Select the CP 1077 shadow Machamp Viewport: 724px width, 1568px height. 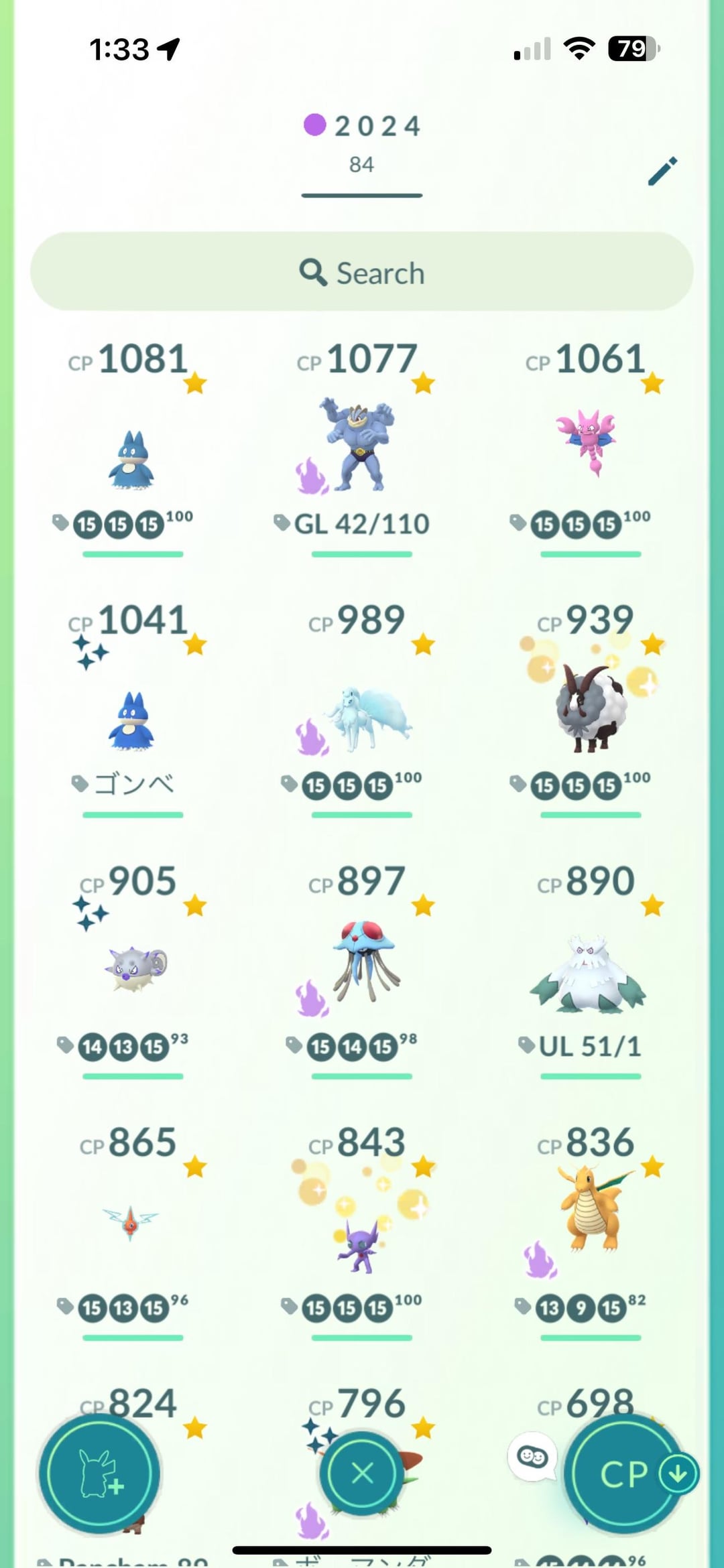pyautogui.click(x=361, y=446)
